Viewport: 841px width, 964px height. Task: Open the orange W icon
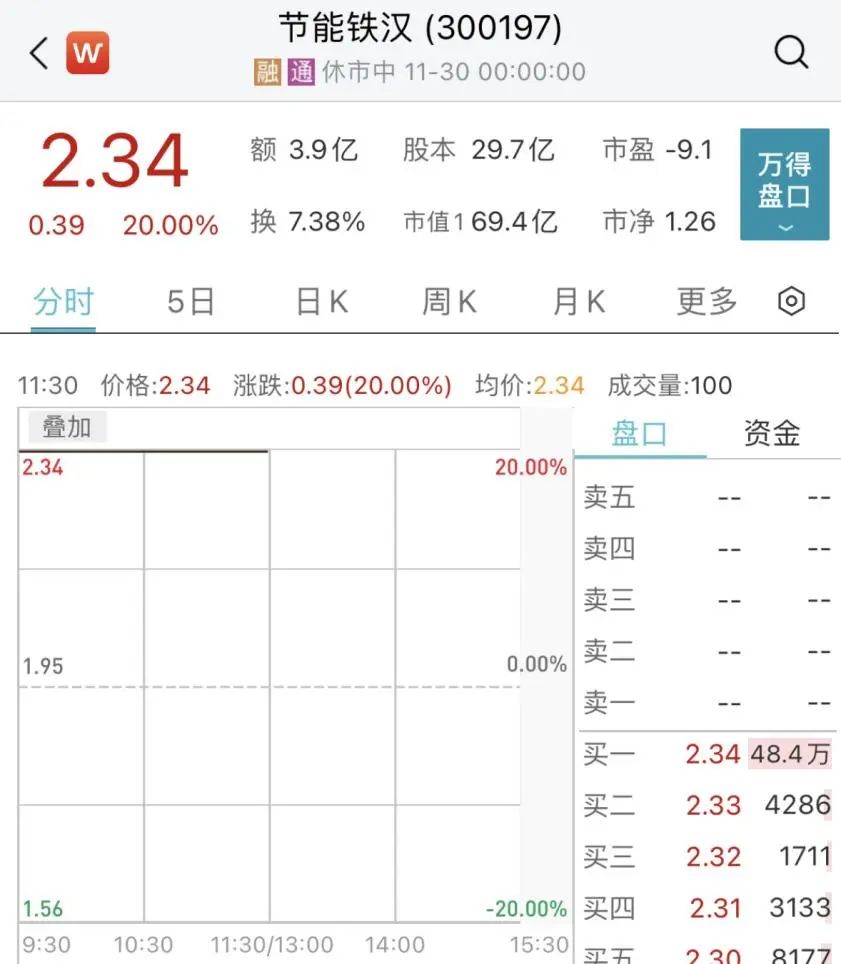click(x=88, y=53)
